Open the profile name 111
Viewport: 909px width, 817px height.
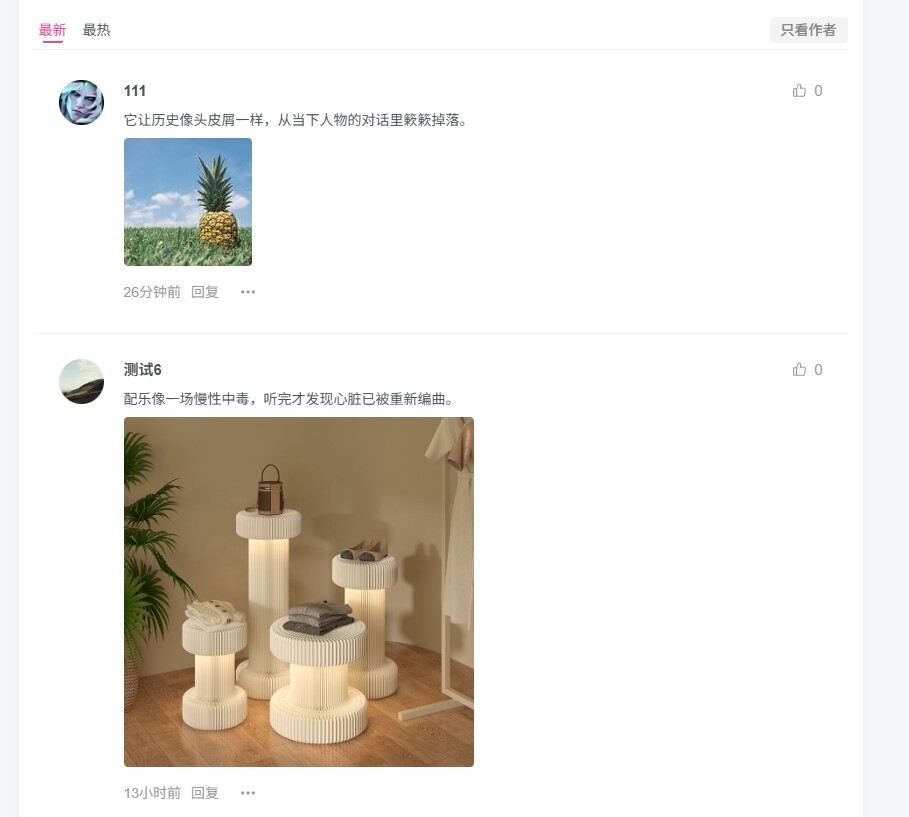(x=135, y=91)
